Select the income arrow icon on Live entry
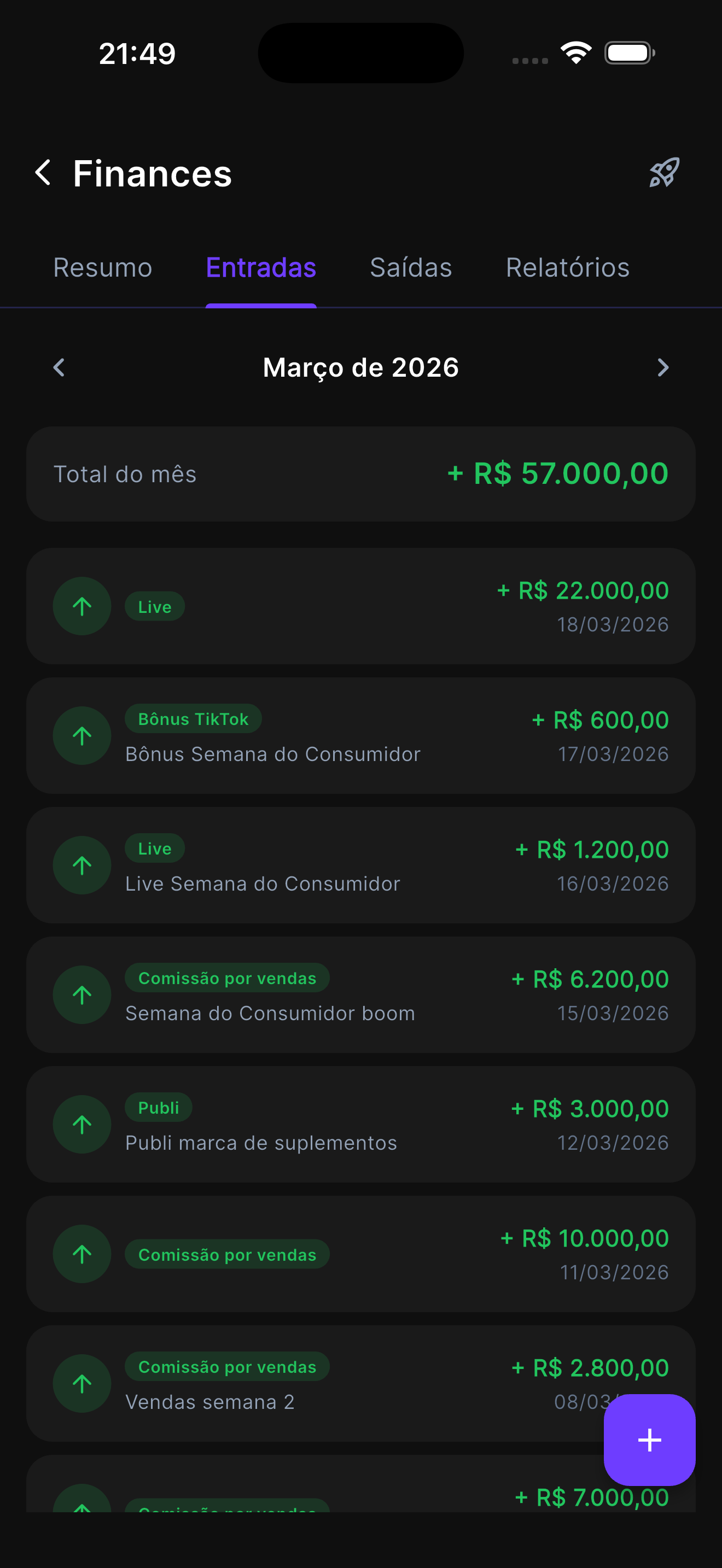Image resolution: width=722 pixels, height=1568 pixels. click(x=81, y=606)
